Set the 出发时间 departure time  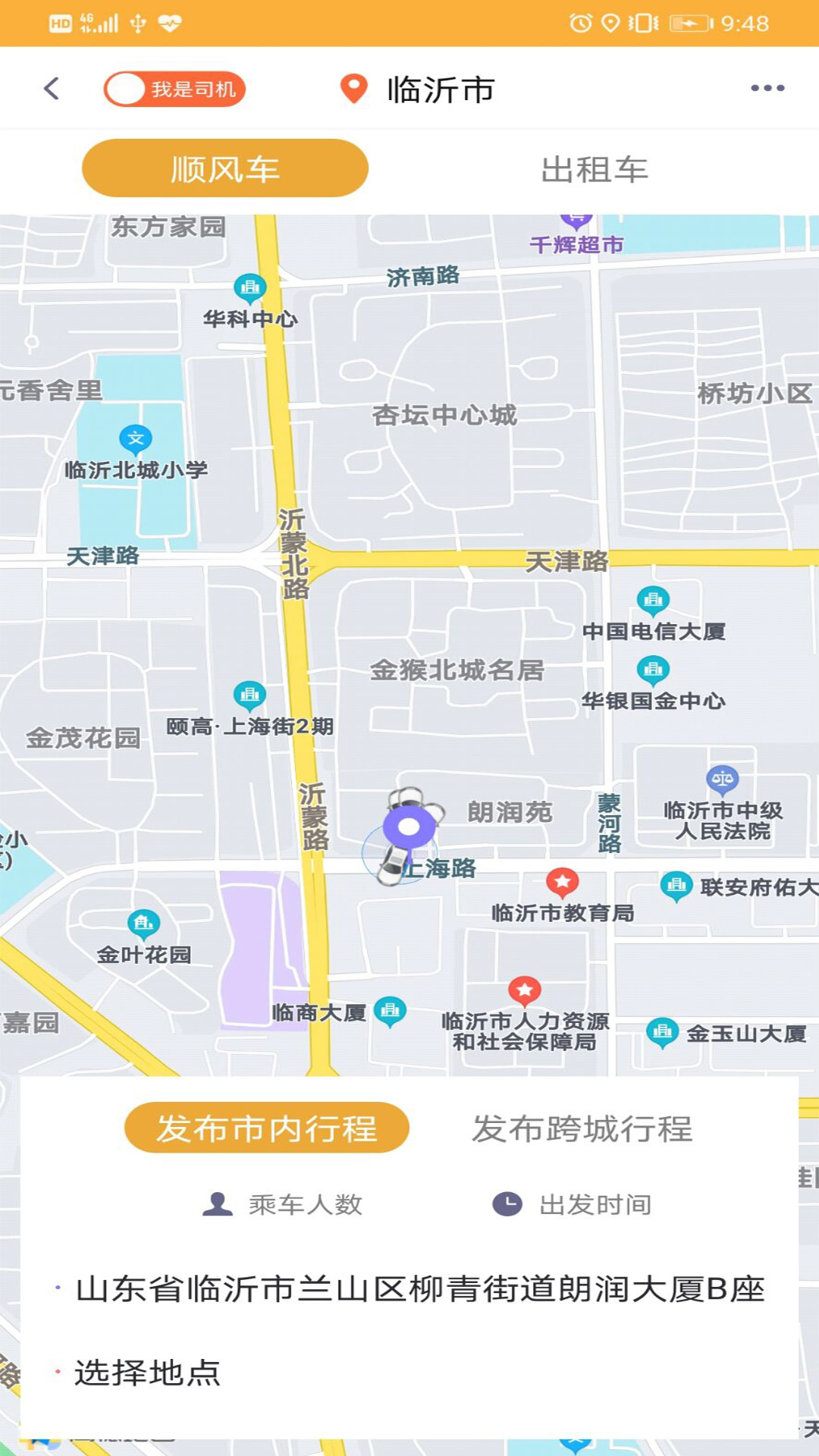click(x=573, y=1204)
